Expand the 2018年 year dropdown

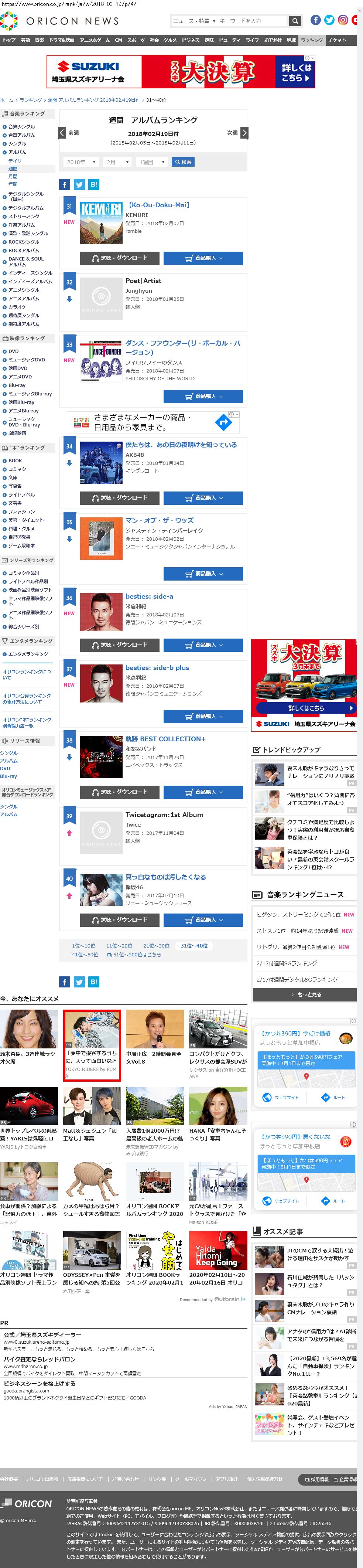coord(81,162)
